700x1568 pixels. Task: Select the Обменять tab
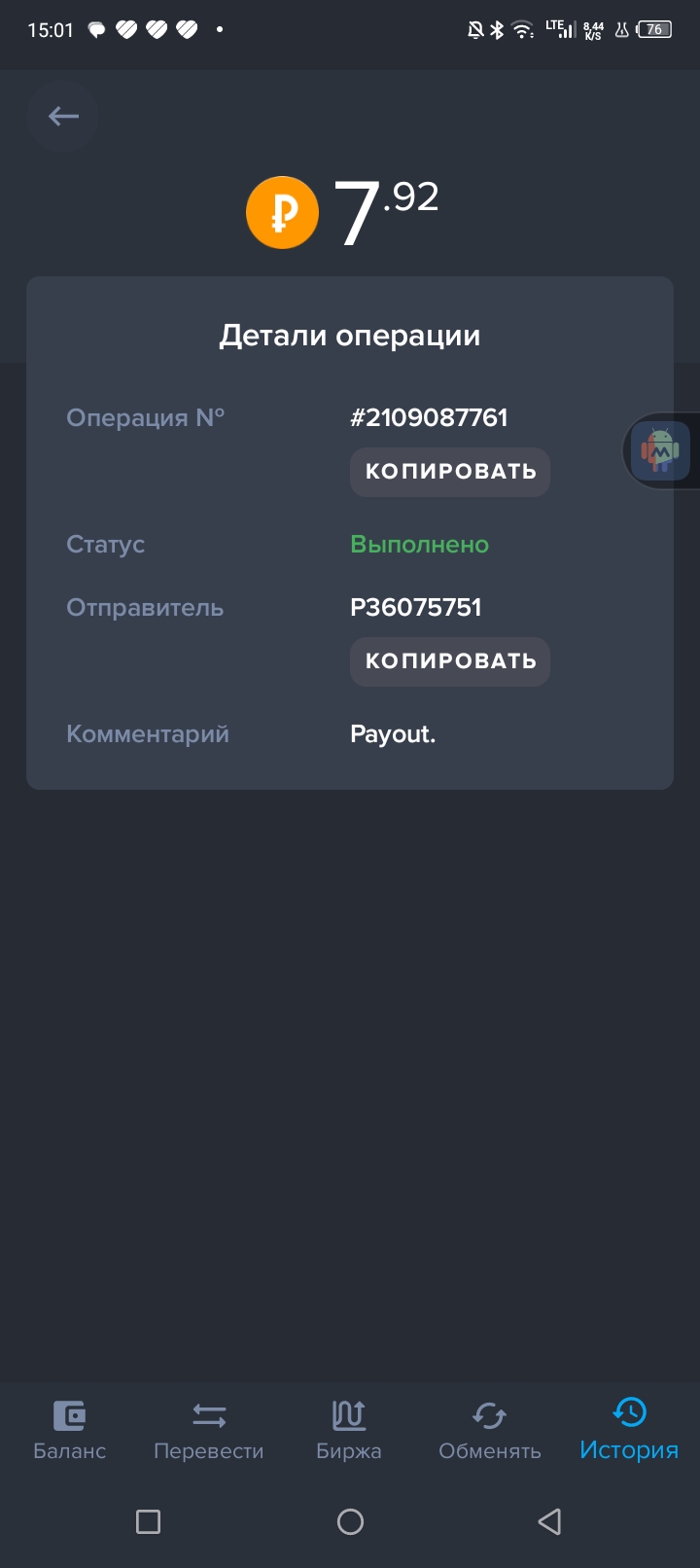(x=489, y=1429)
